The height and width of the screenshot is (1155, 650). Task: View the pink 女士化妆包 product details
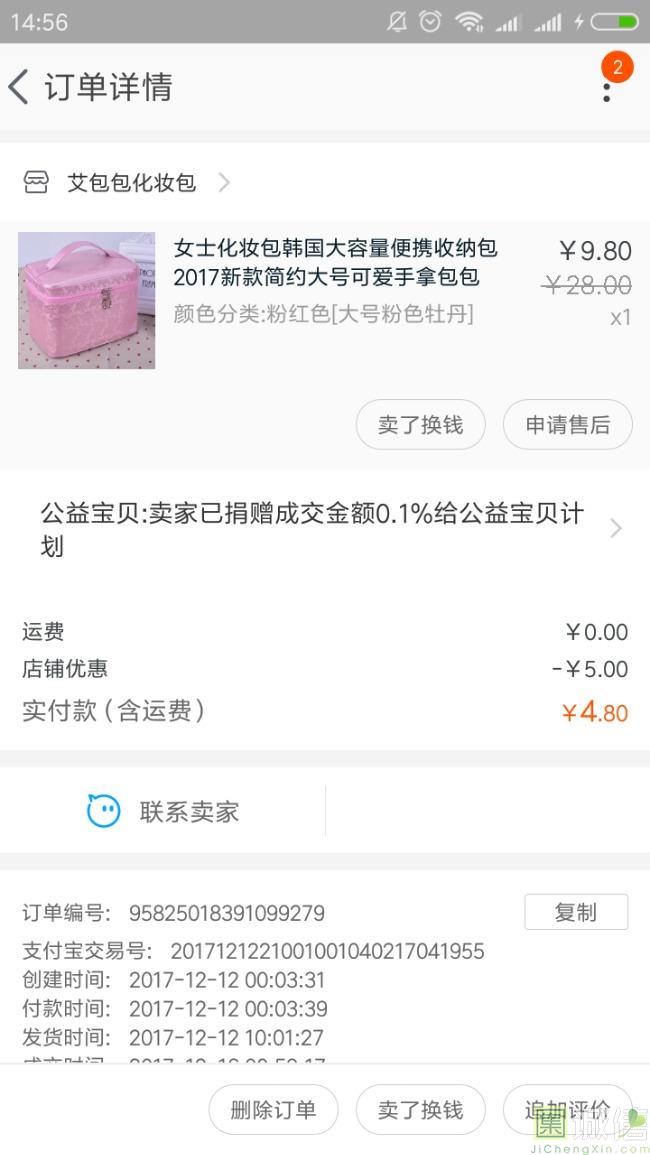pyautogui.click(x=334, y=262)
